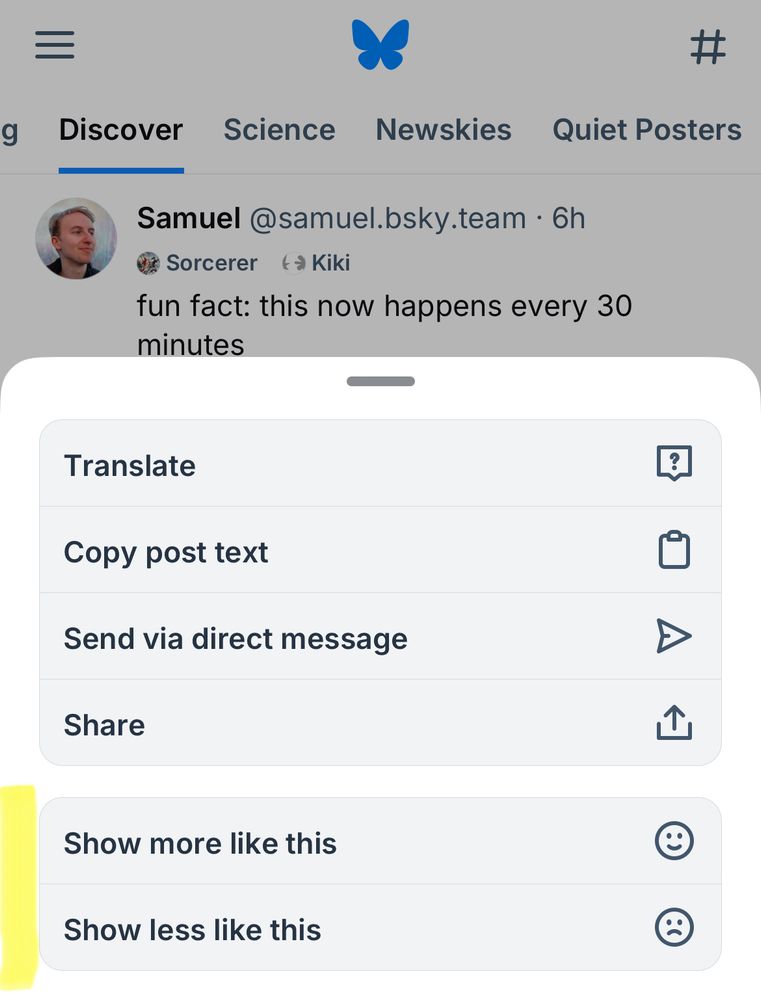This screenshot has height=1000, width=761.
Task: Click the clipboard icon beside Copy post text
Action: point(674,549)
